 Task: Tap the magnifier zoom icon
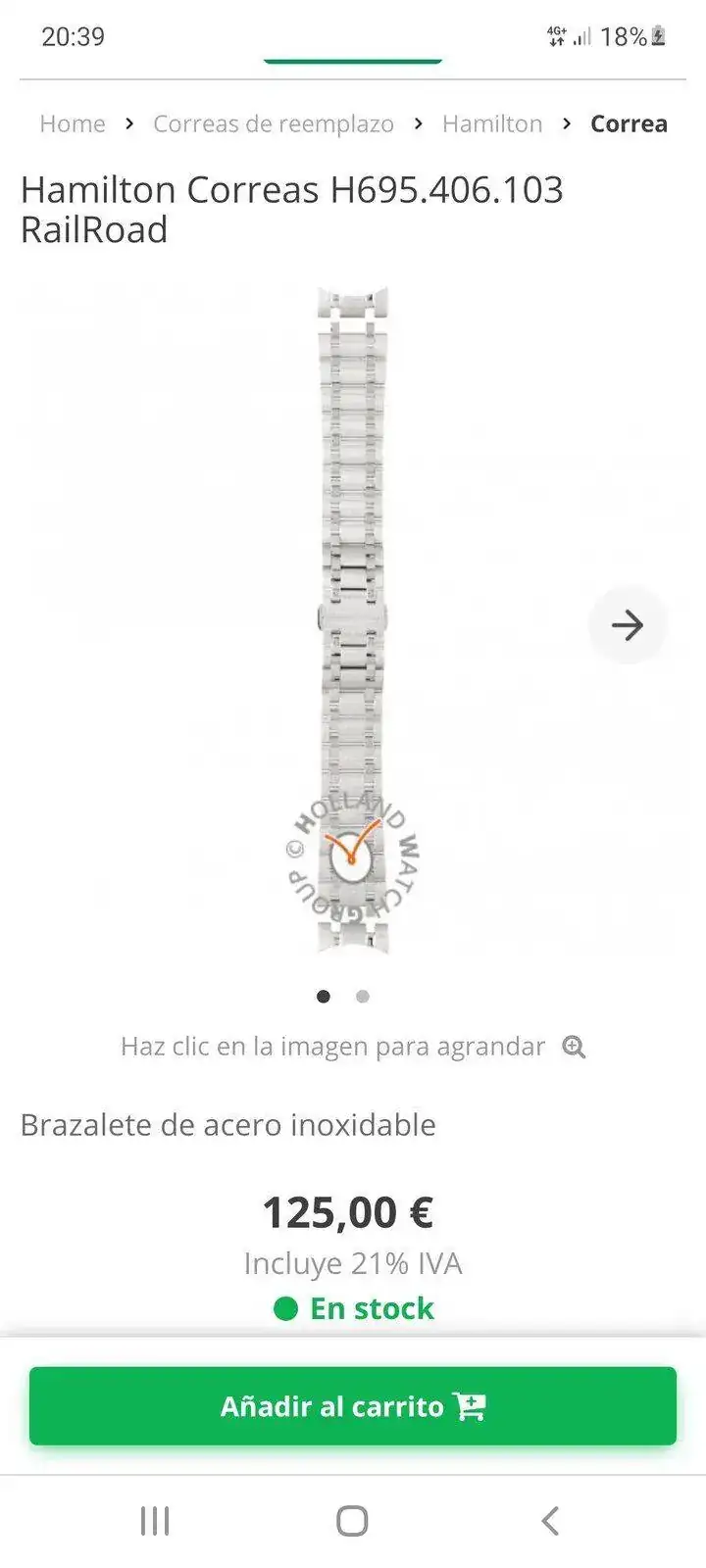pos(574,1047)
